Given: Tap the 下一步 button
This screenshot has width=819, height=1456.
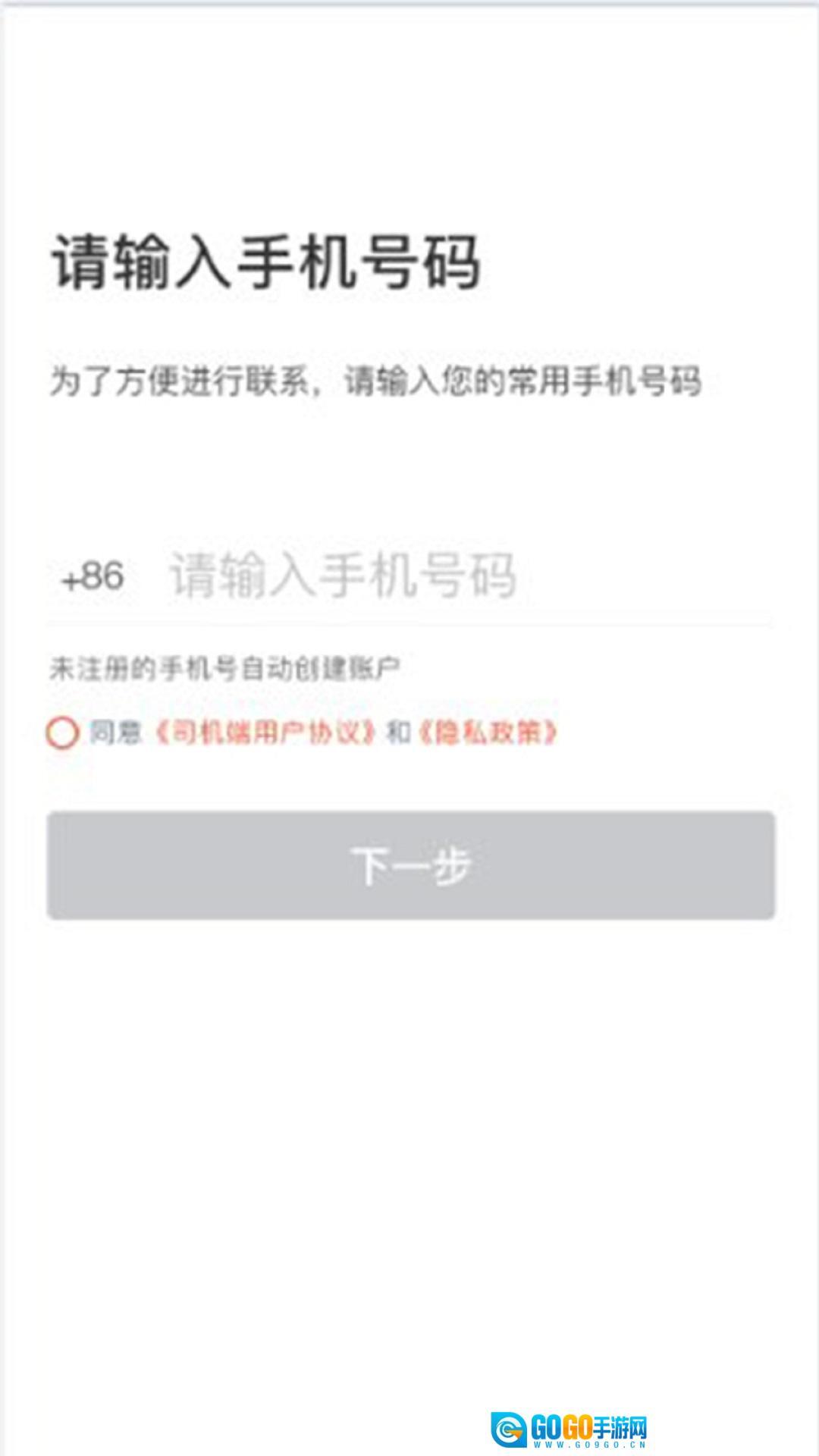Looking at the screenshot, I should coord(410,865).
